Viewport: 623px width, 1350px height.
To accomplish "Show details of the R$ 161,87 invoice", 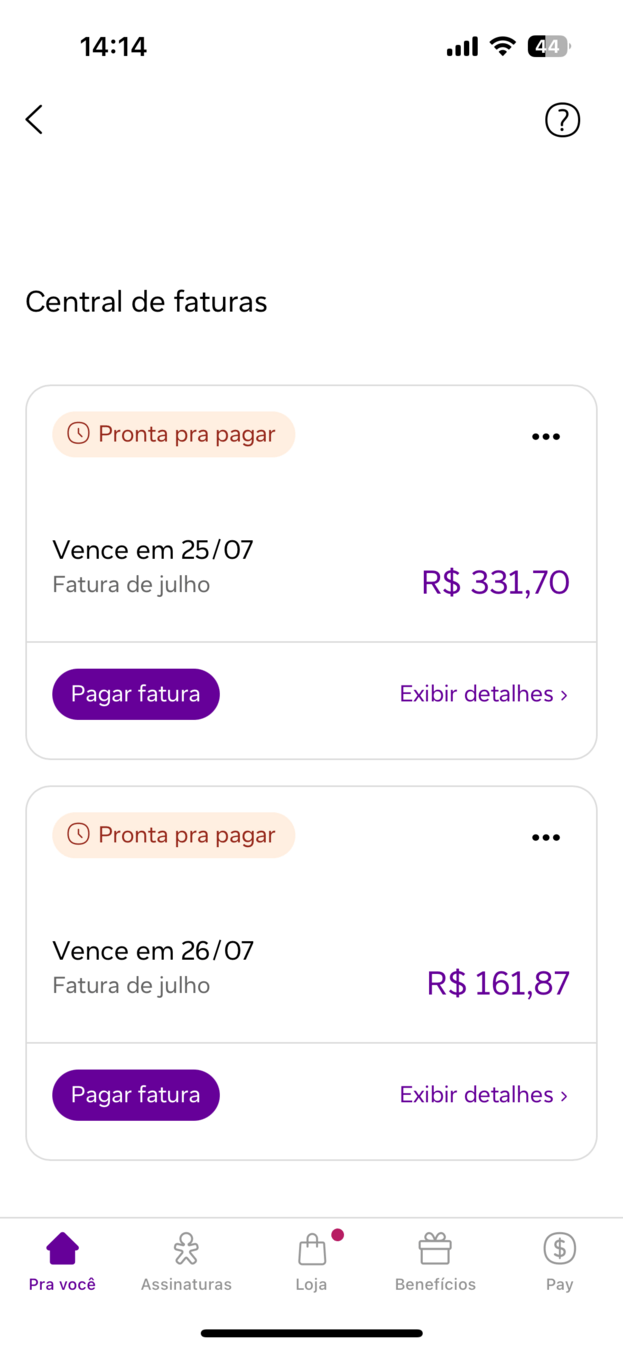I will tap(483, 1095).
